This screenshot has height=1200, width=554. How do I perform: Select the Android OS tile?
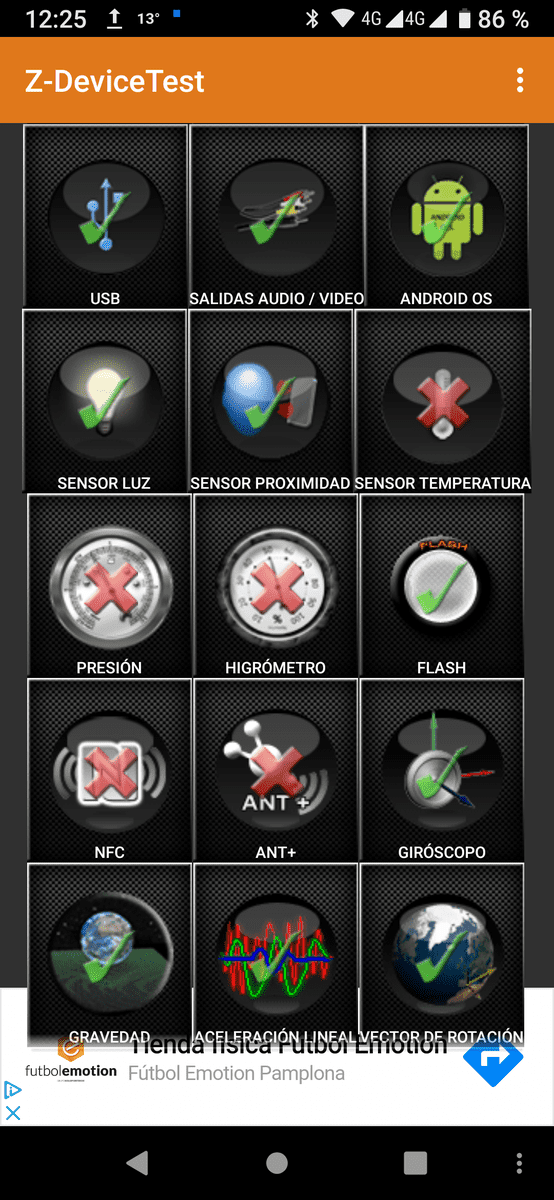pos(446,216)
